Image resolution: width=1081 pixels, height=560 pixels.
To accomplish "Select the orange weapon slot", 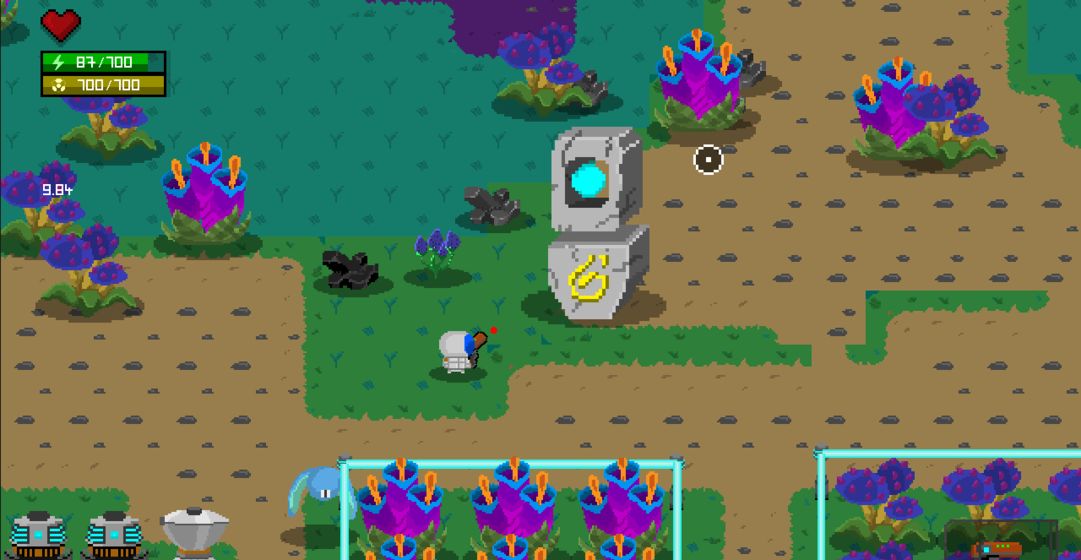I will tap(1000, 545).
